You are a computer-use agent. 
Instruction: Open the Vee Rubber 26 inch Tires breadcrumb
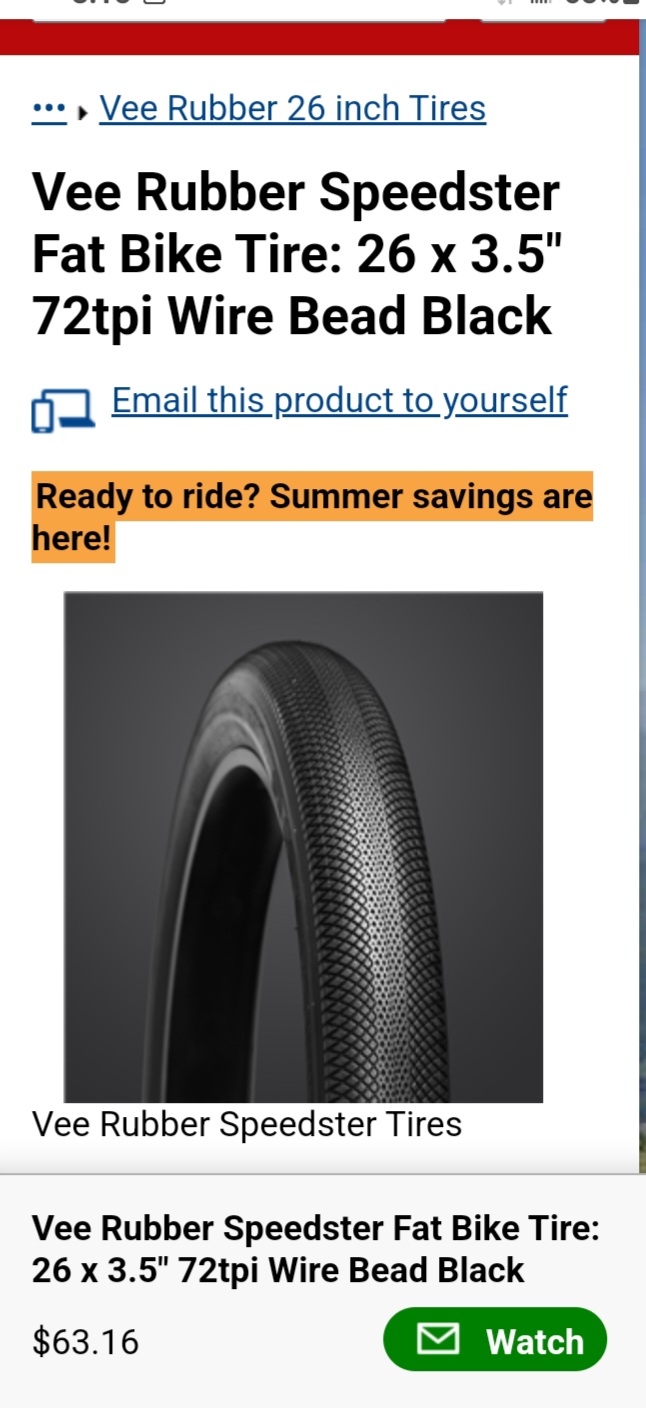(292, 108)
